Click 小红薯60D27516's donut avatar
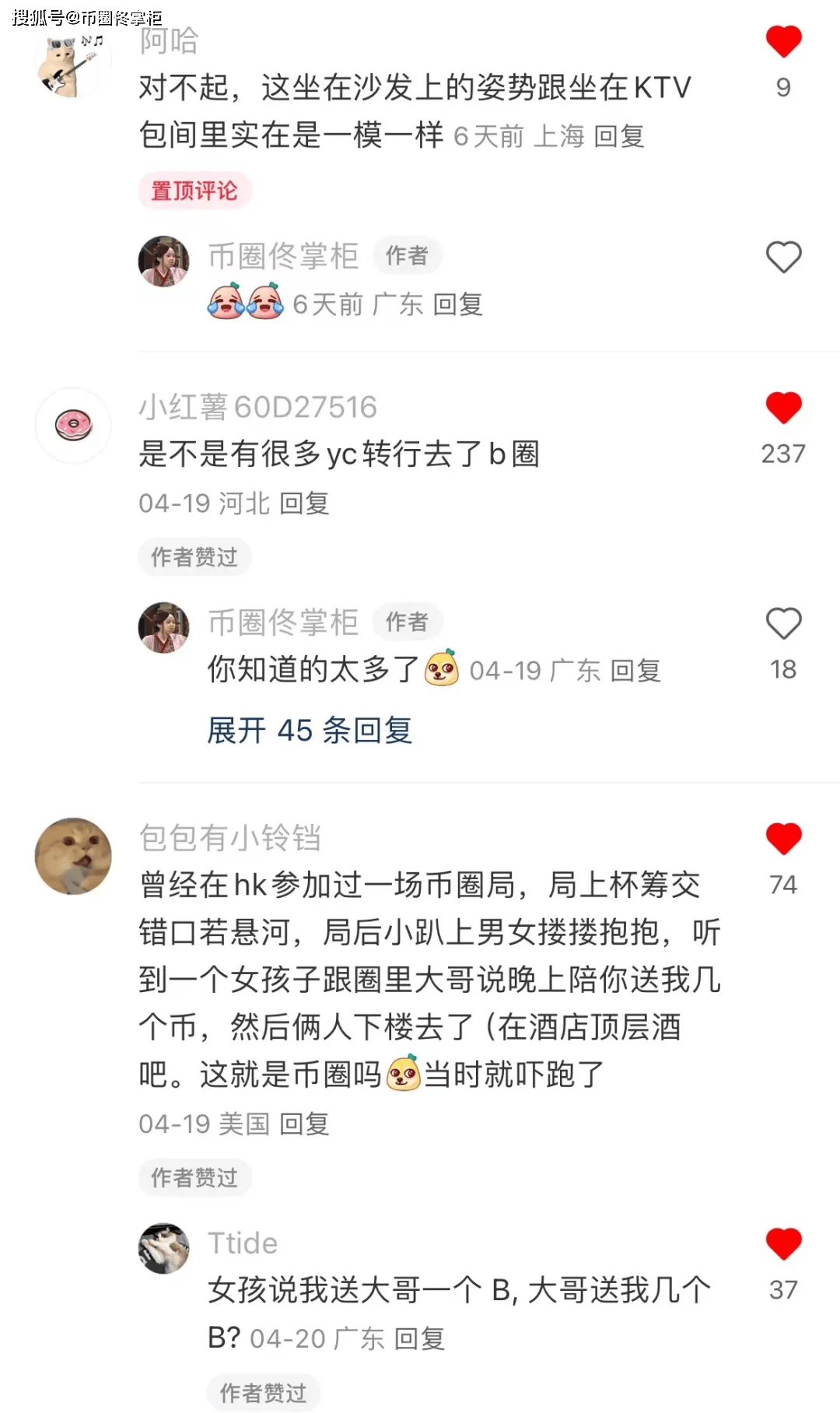 click(72, 426)
